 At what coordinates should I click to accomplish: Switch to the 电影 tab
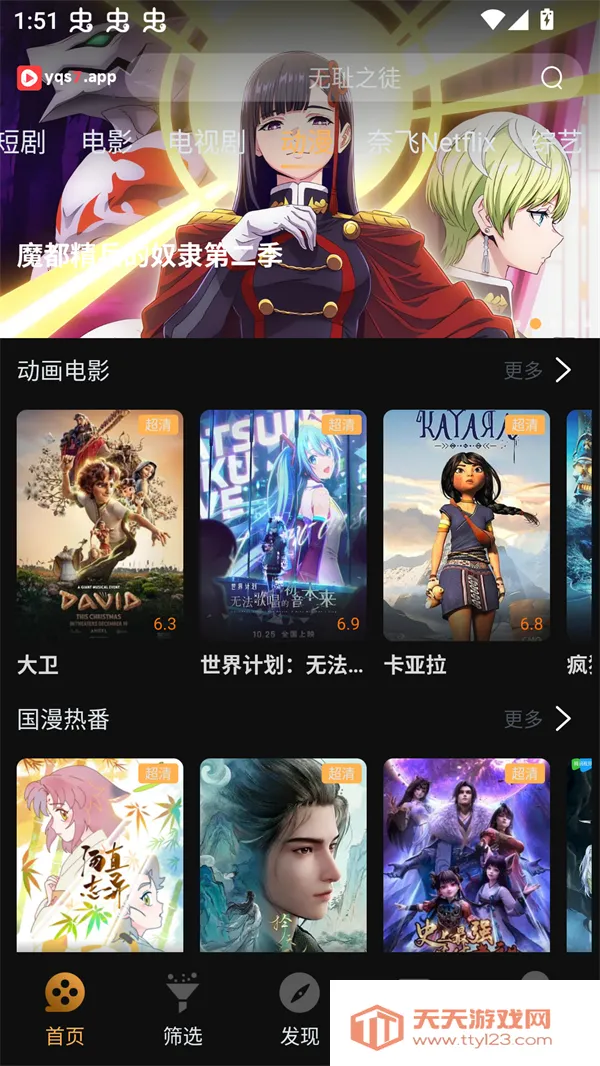click(107, 142)
